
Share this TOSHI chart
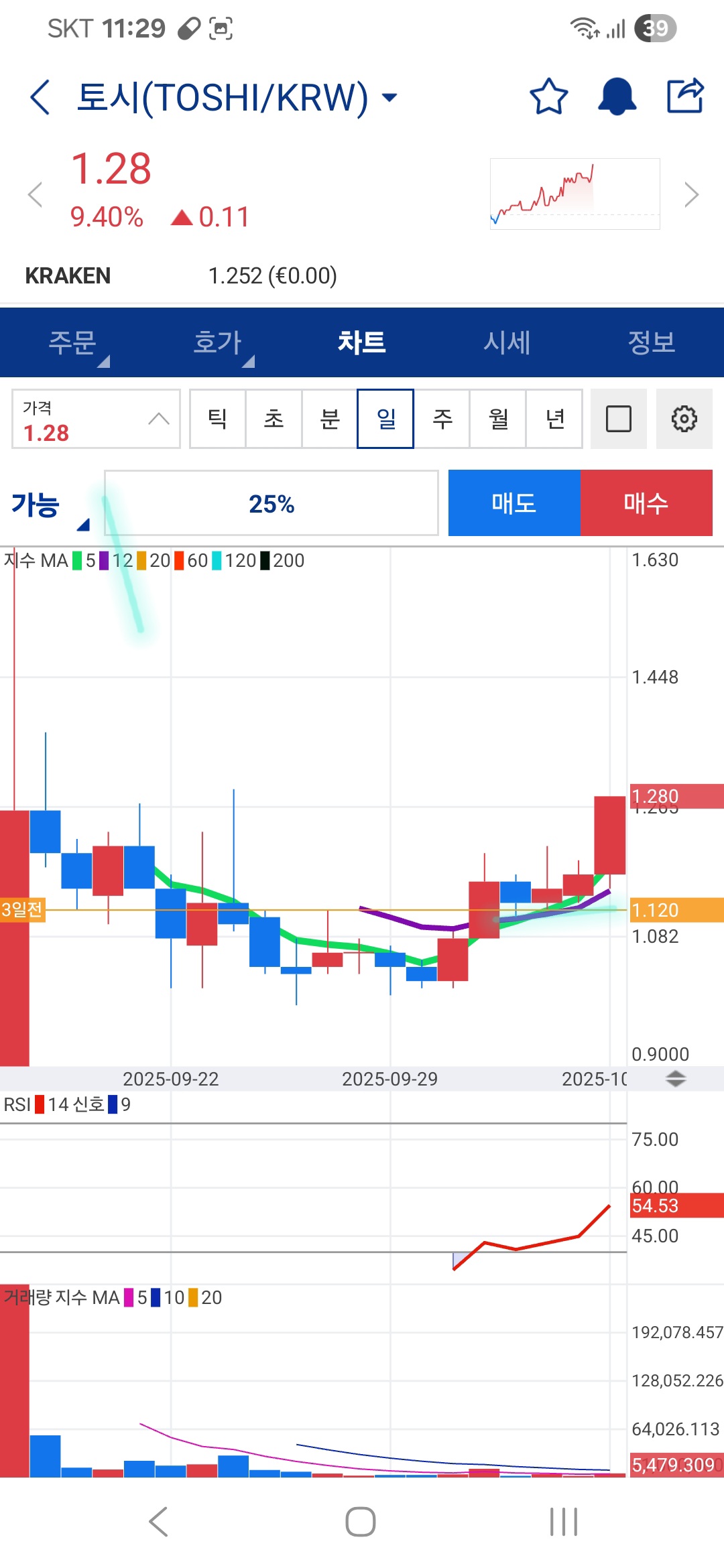(x=685, y=96)
